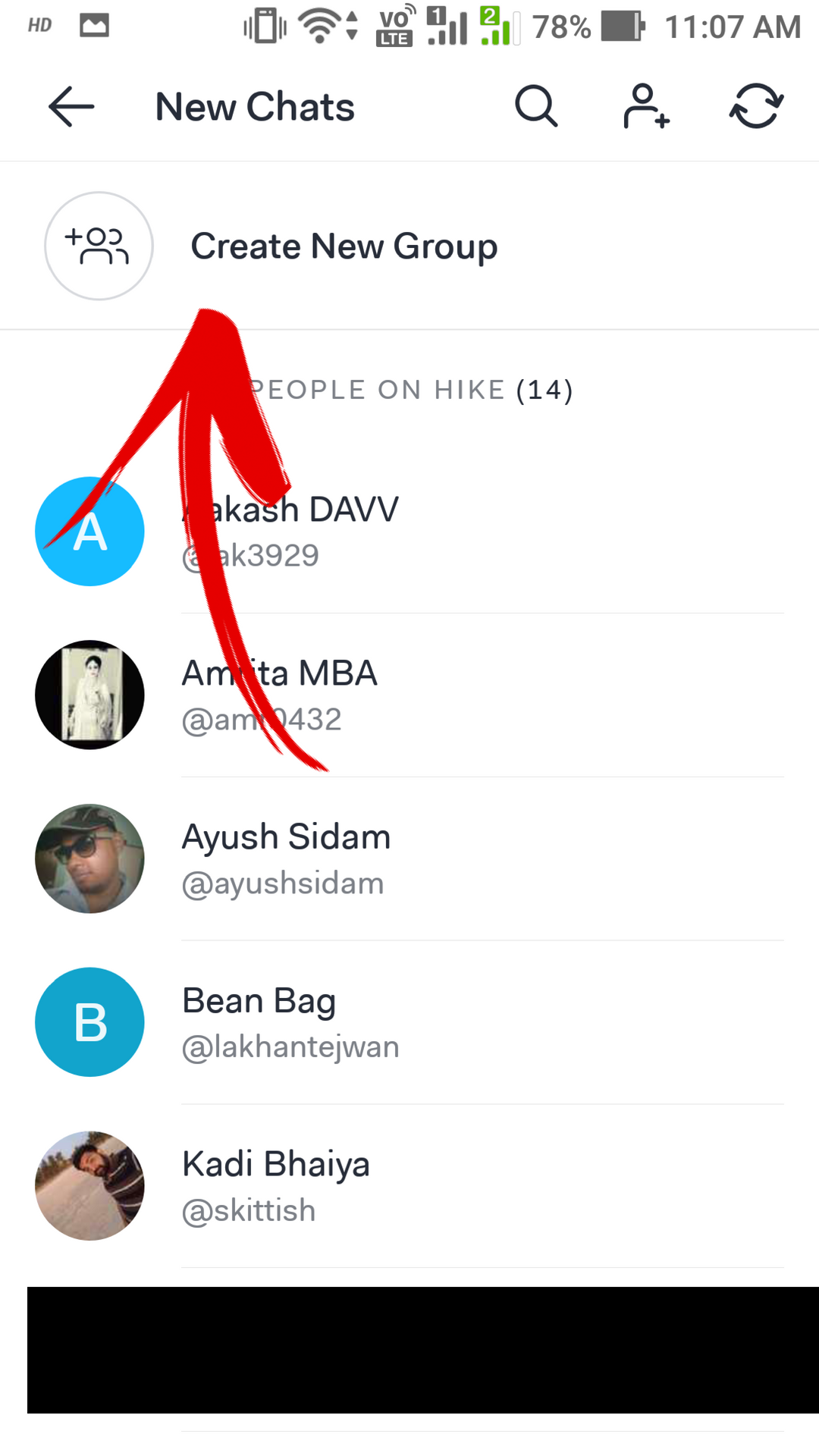Viewport: 819px width, 1456px height.
Task: Open chat with Ayush Sidam
Action: [x=409, y=858]
